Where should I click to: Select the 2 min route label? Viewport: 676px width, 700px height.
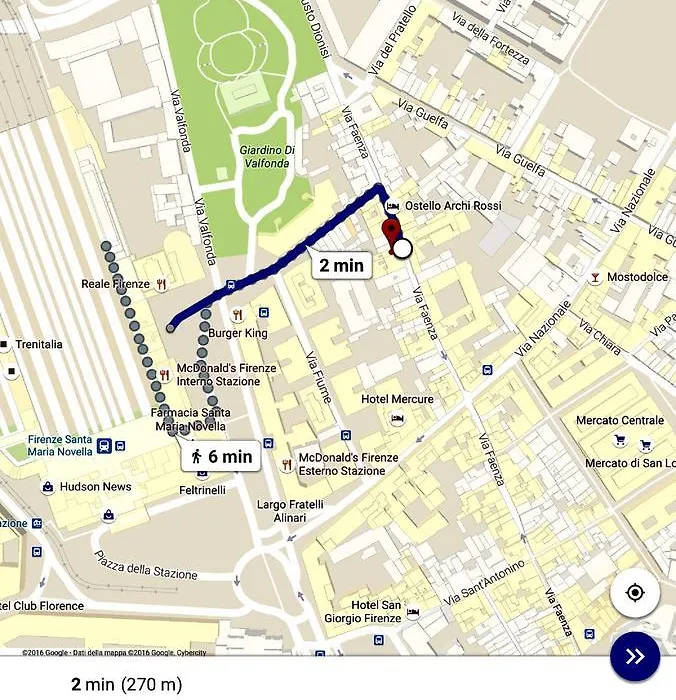point(341,265)
